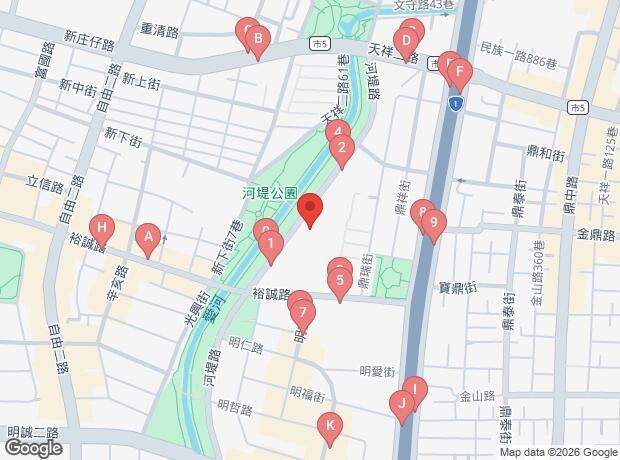Open numbered marker 7
The width and height of the screenshot is (620, 460).
(303, 312)
